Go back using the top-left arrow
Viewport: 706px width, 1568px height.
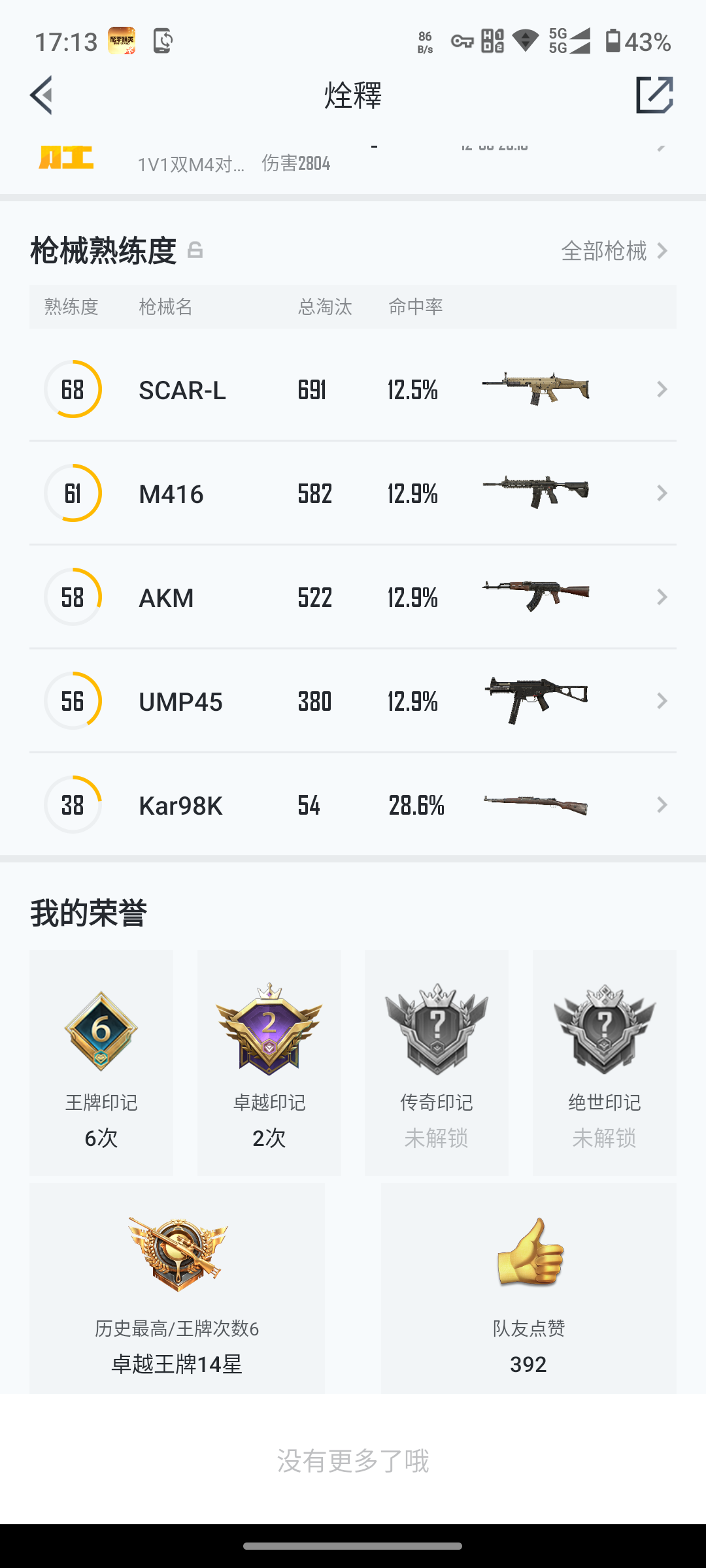coord(42,95)
